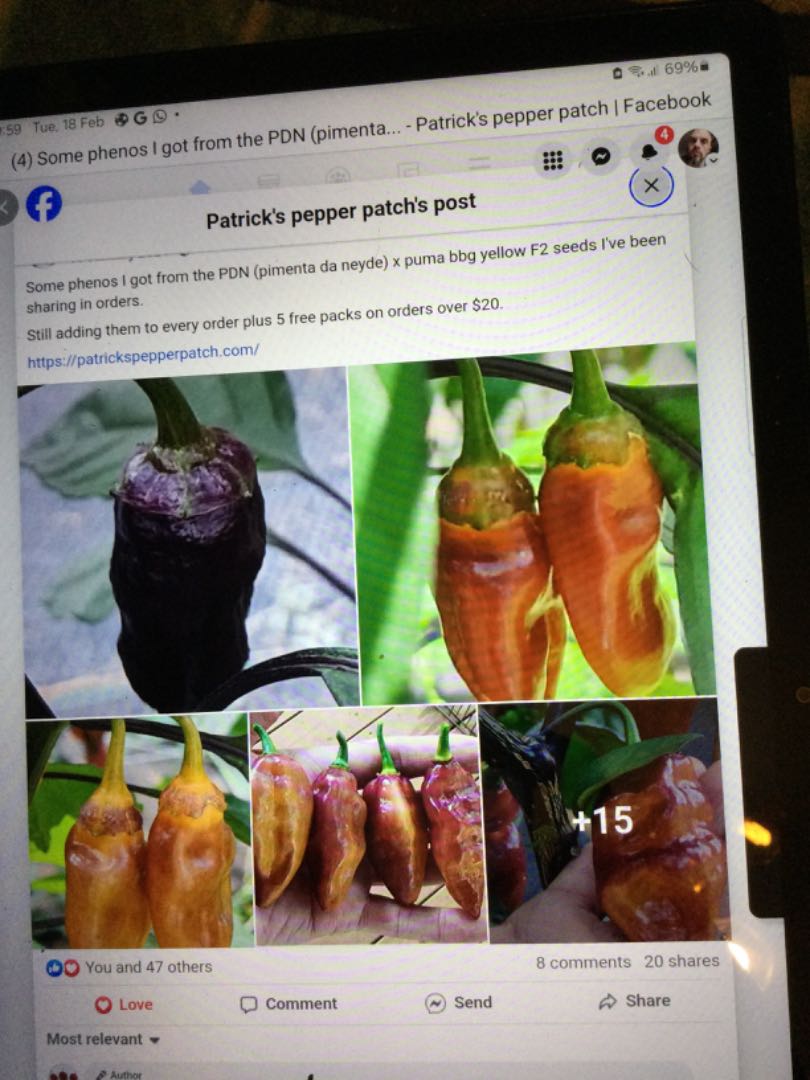View the 20 shares

click(x=681, y=961)
